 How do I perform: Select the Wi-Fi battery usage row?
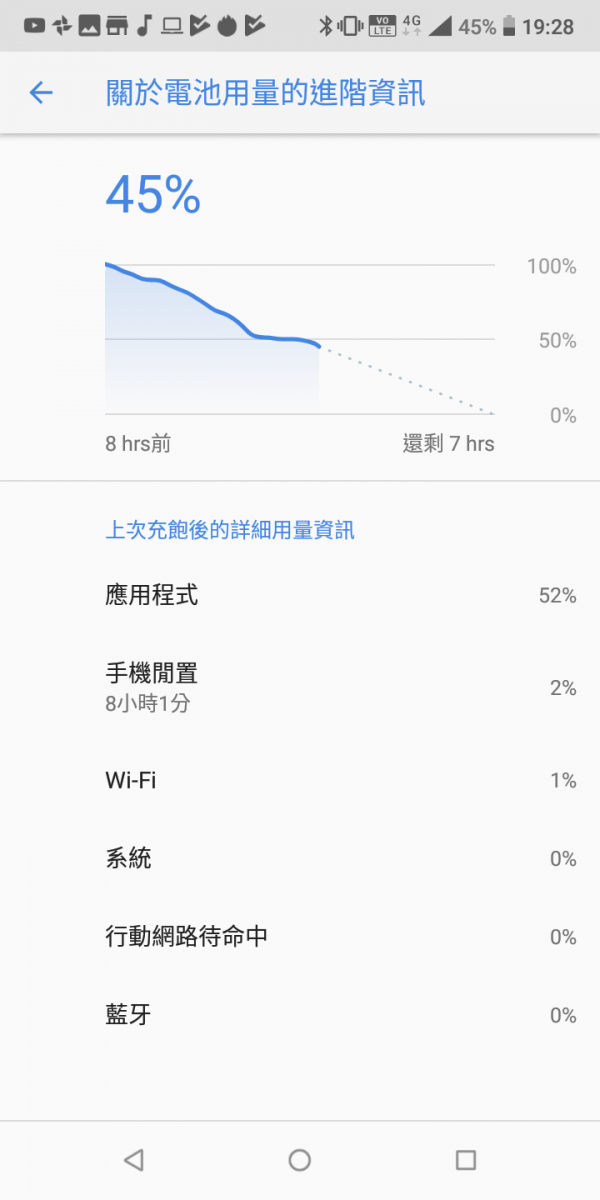300,780
